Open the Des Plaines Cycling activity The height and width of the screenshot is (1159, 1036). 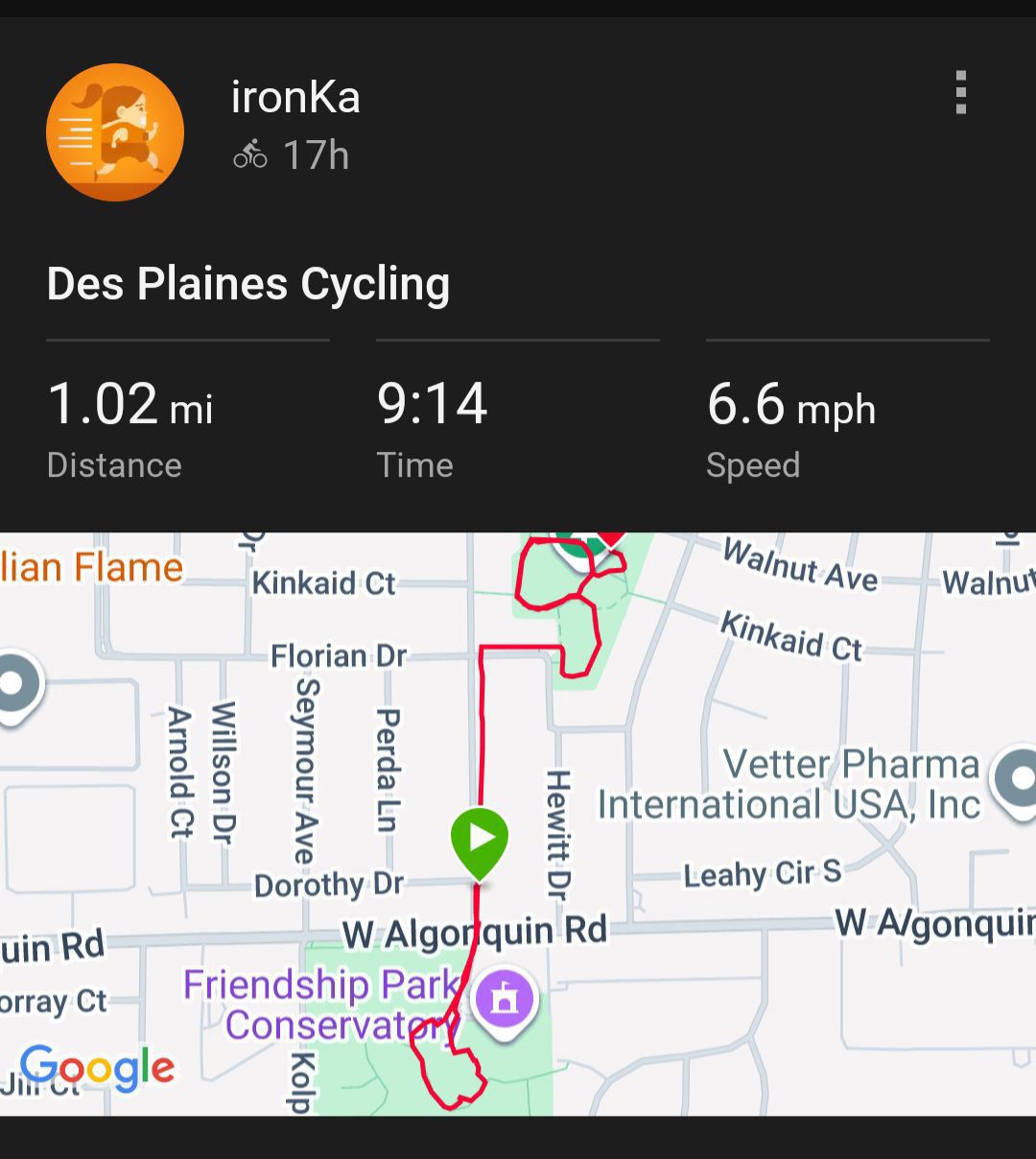(x=248, y=284)
